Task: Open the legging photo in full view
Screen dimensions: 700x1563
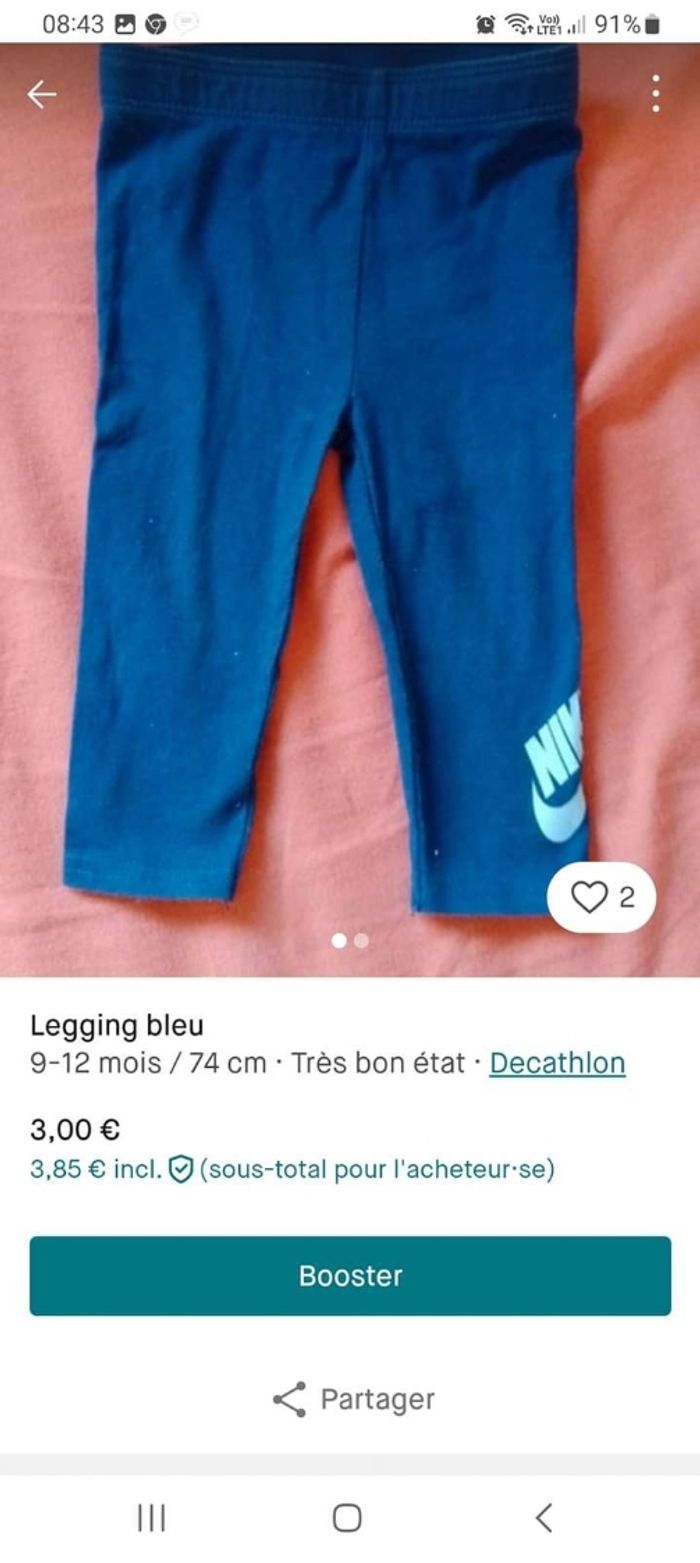Action: 330,500
